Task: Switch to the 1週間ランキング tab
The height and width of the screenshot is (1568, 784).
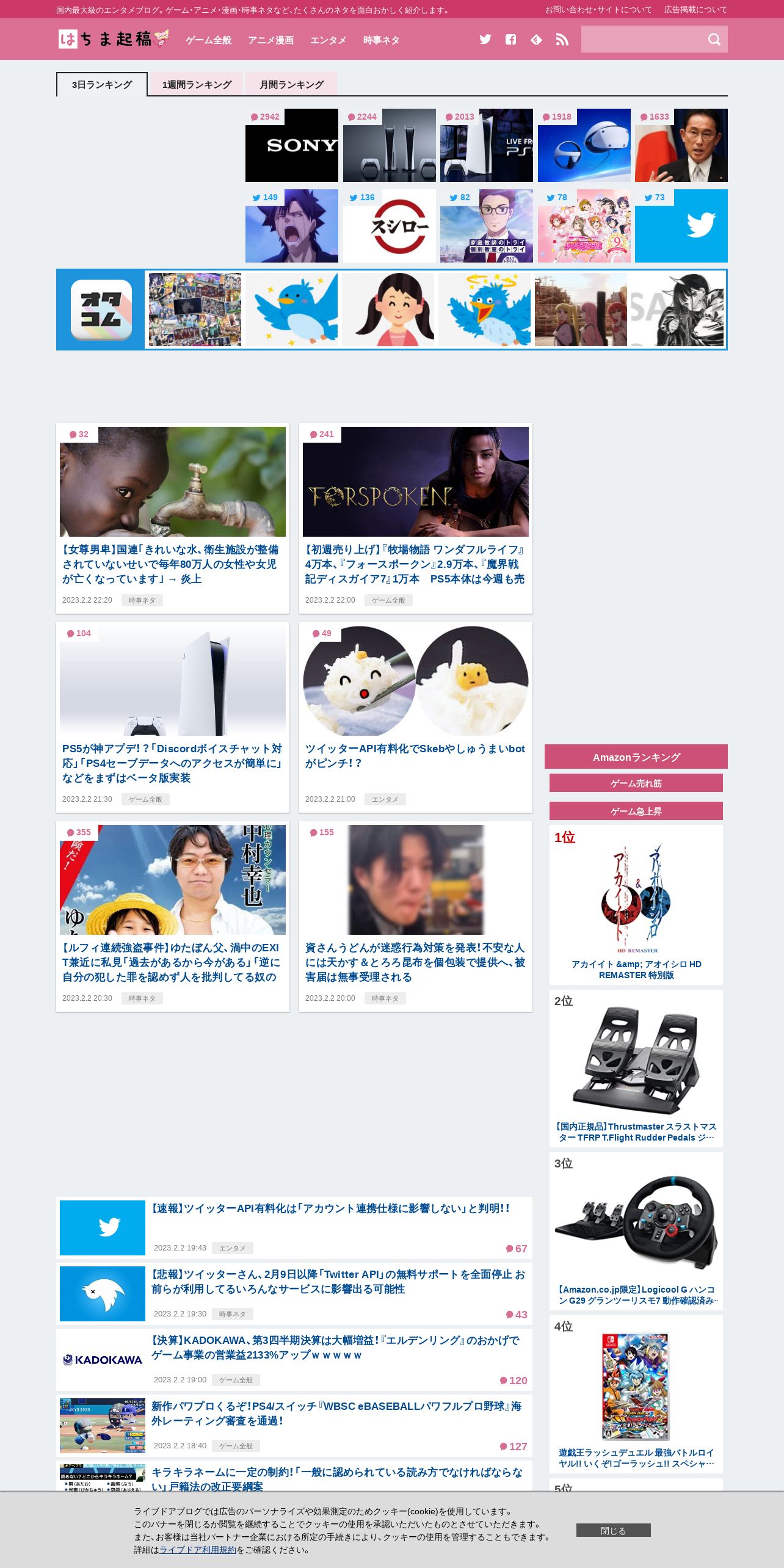Action: click(197, 84)
